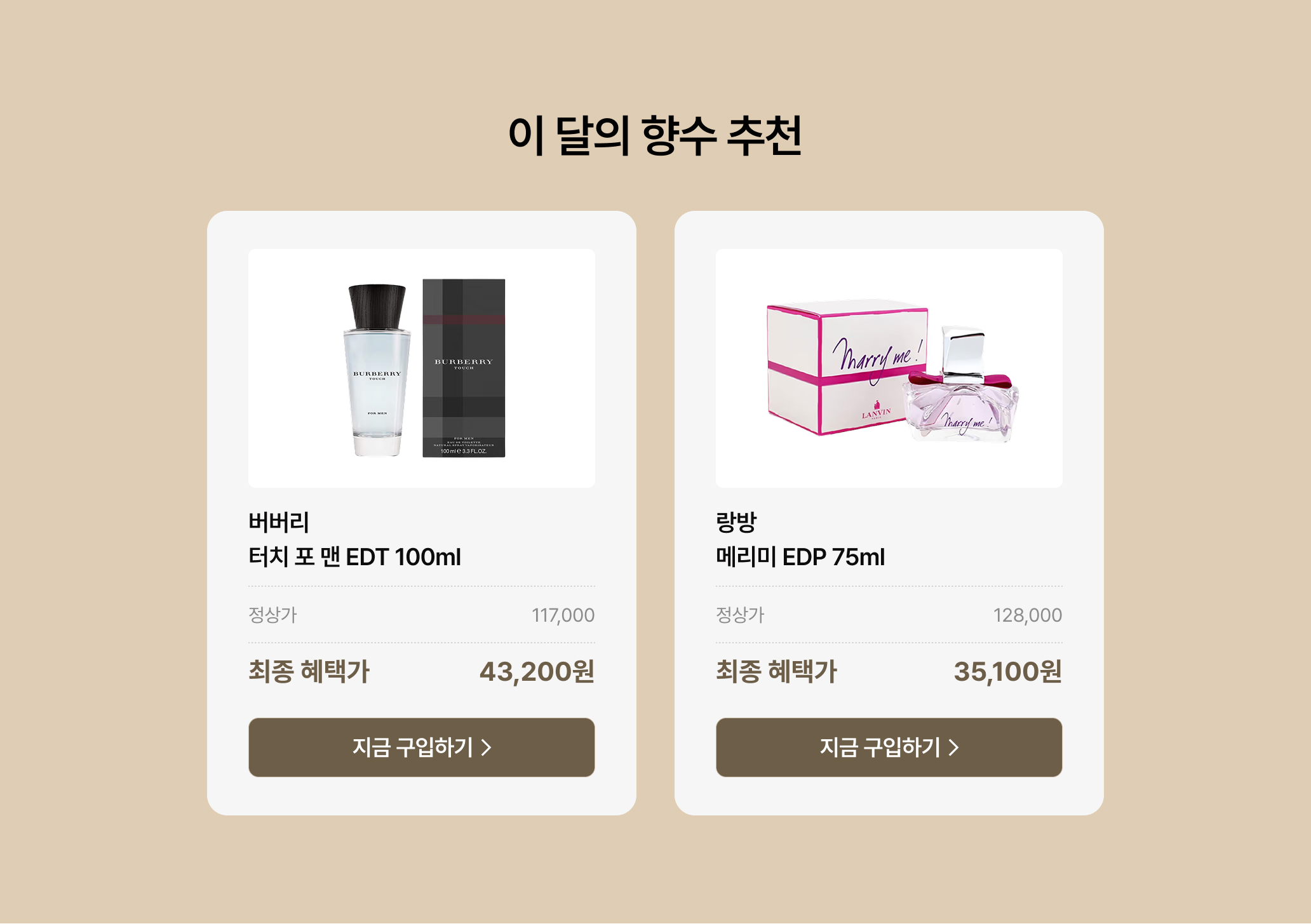This screenshot has width=1311, height=924.
Task: Open the Burberry Touch for Men product image
Action: point(421,368)
